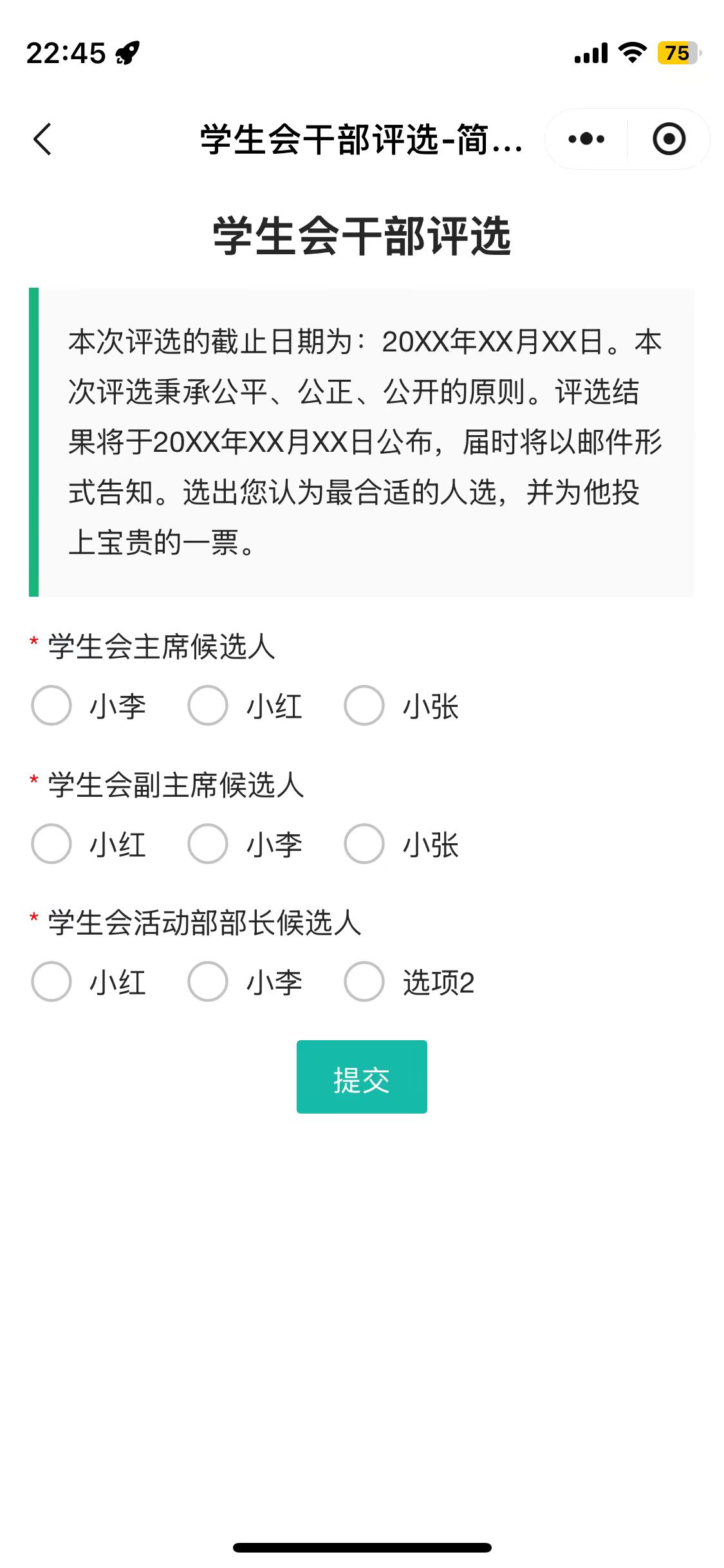Screen dimensions: 724x1568
Task: Open the three-dot mini program menu
Action: pos(587,138)
